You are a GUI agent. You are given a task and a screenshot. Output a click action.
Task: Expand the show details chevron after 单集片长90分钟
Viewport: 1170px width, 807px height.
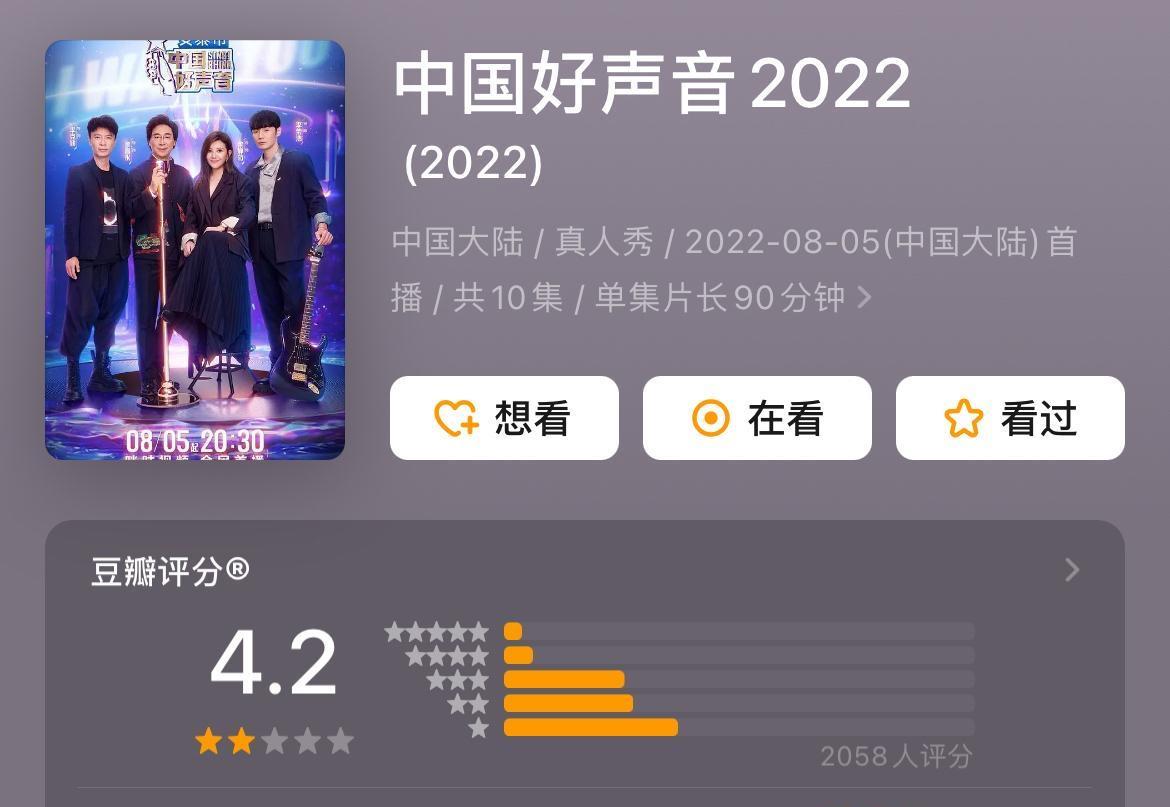click(865, 297)
